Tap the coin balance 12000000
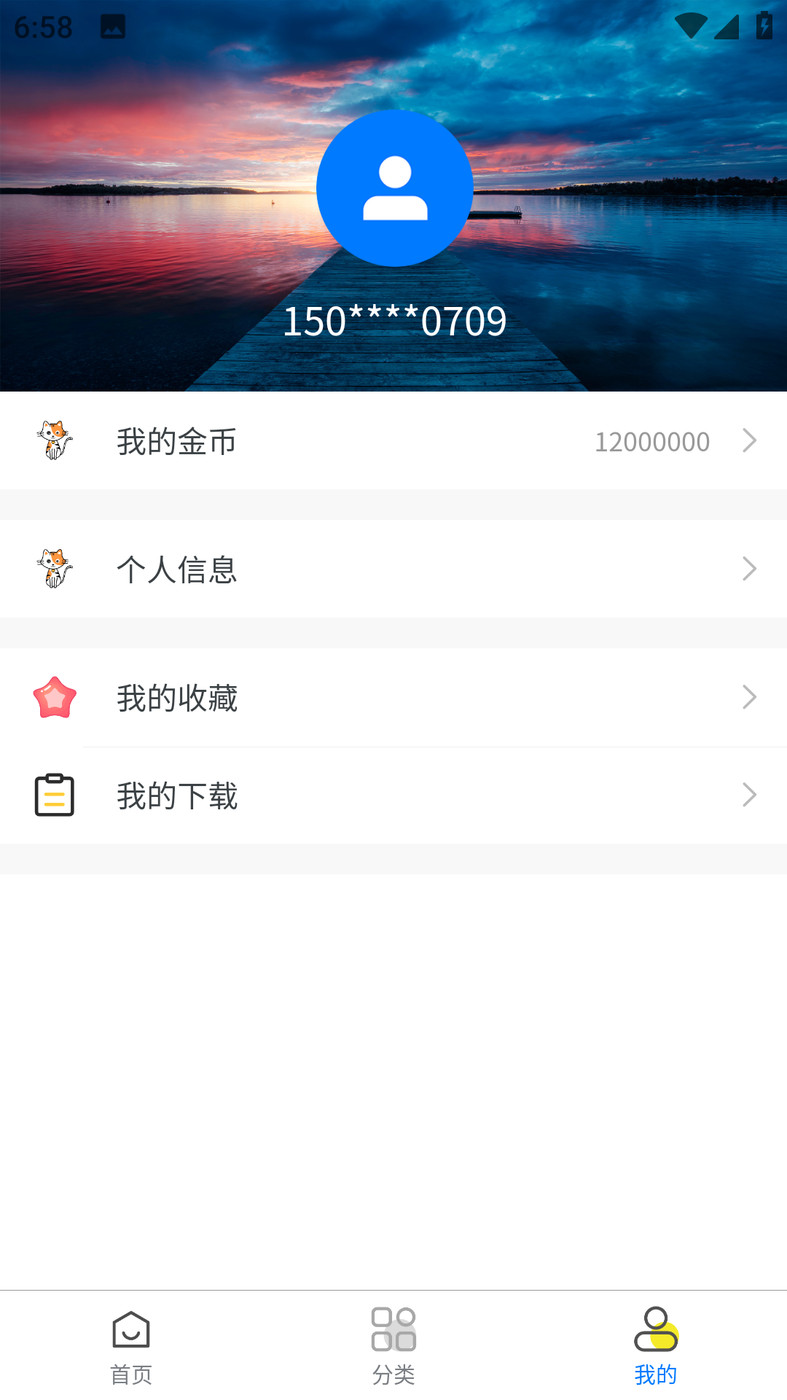Screen dimensions: 787x1400 [652, 441]
